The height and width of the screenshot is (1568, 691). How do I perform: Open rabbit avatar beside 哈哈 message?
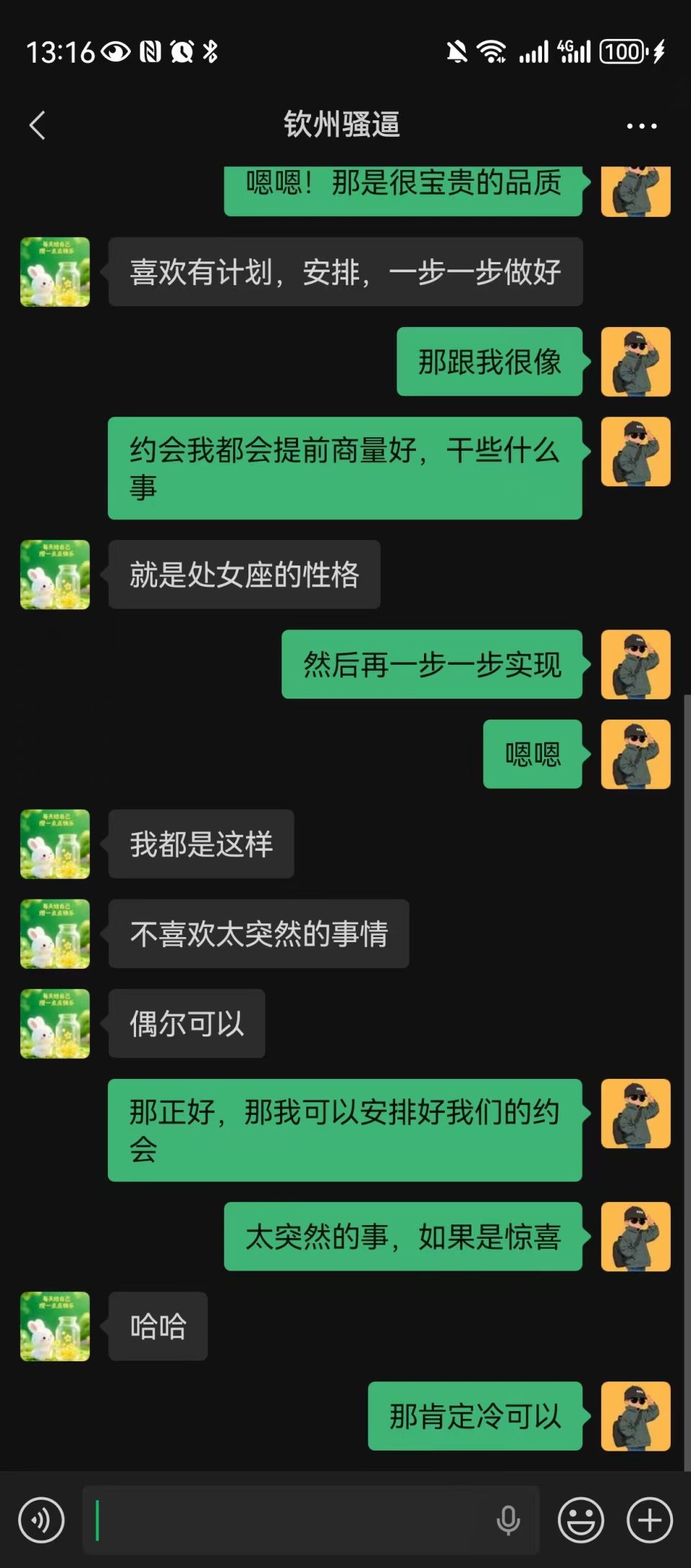(x=55, y=1326)
